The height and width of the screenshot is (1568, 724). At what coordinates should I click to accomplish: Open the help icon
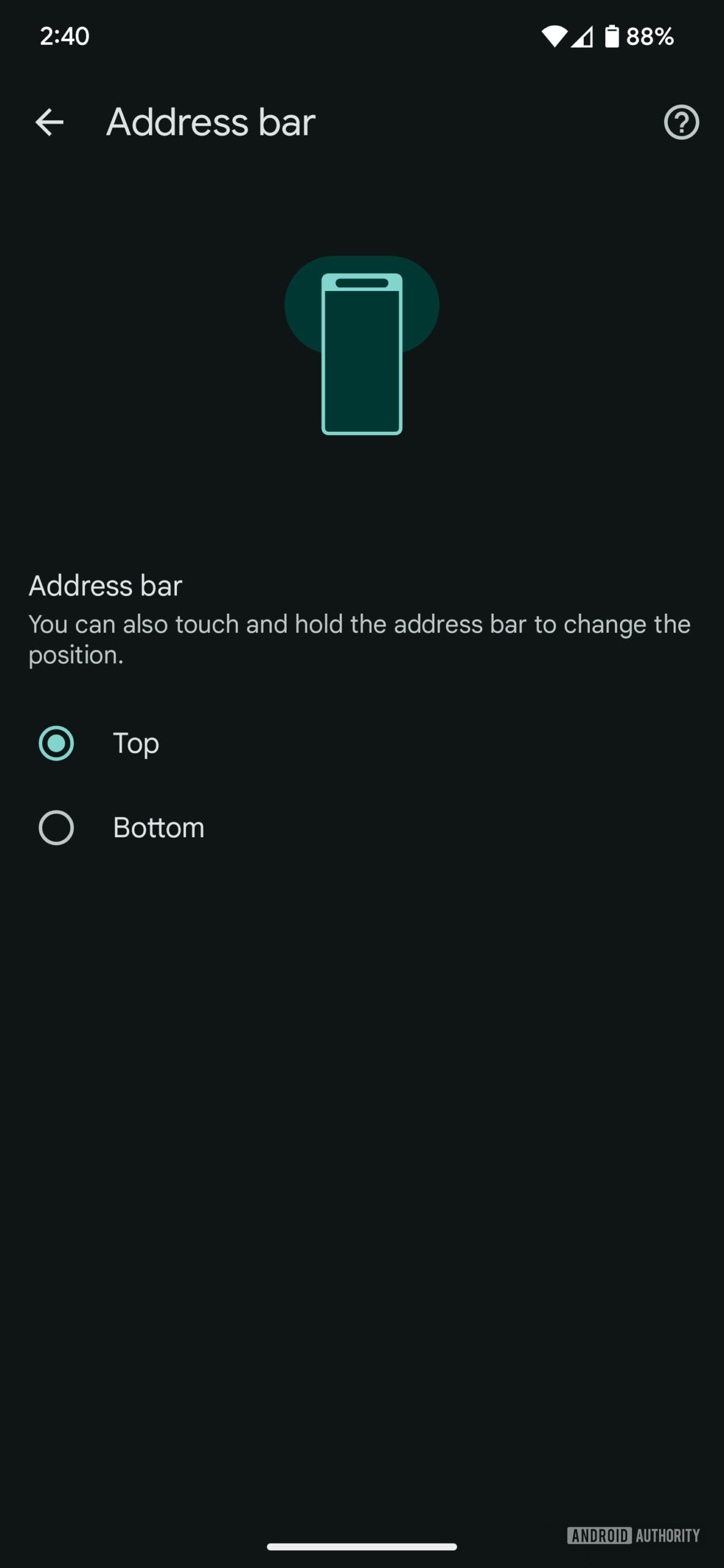(x=681, y=122)
